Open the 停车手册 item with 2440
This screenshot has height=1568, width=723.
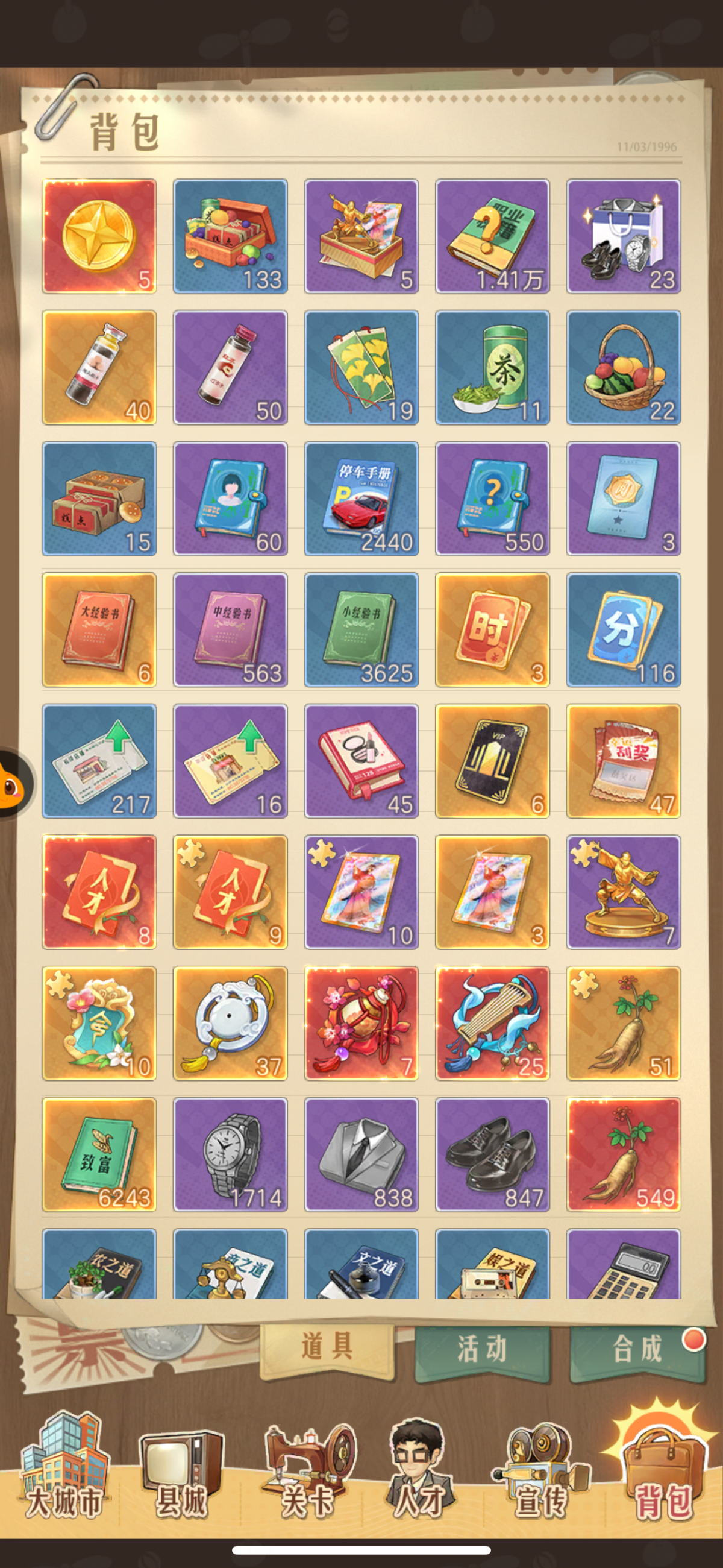[x=361, y=499]
